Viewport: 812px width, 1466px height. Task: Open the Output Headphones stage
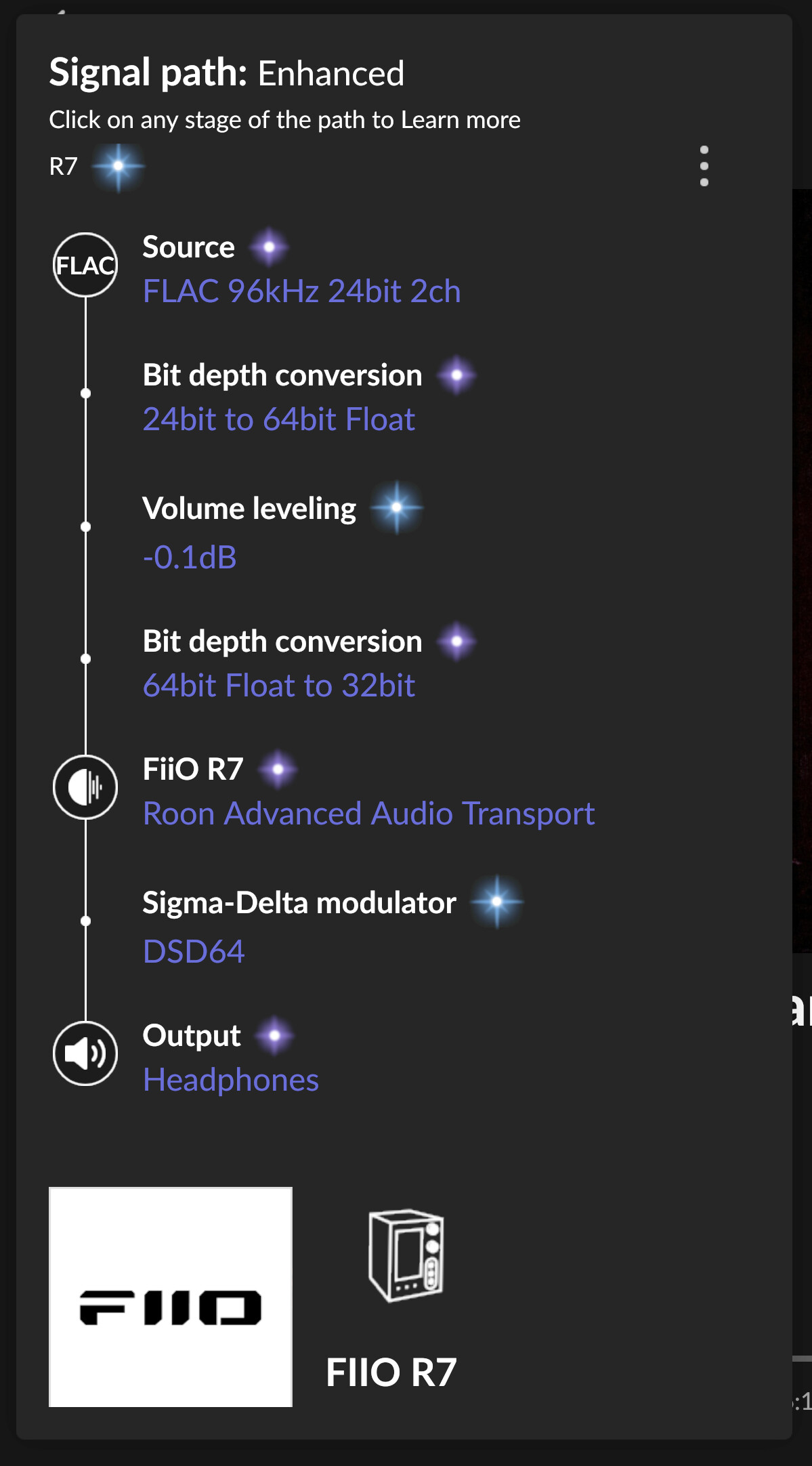click(231, 1057)
